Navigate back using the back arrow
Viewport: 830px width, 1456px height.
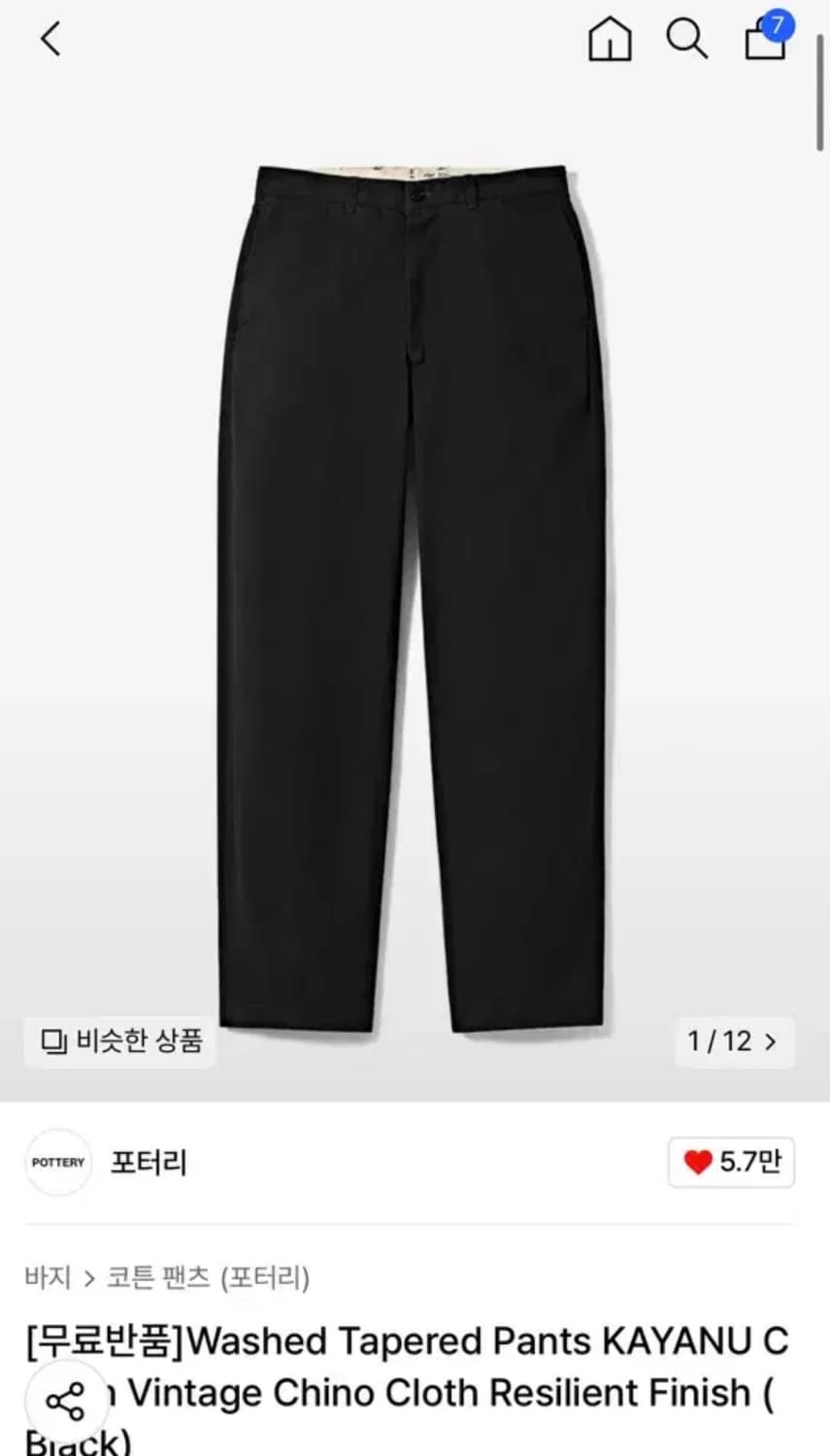[x=49, y=40]
